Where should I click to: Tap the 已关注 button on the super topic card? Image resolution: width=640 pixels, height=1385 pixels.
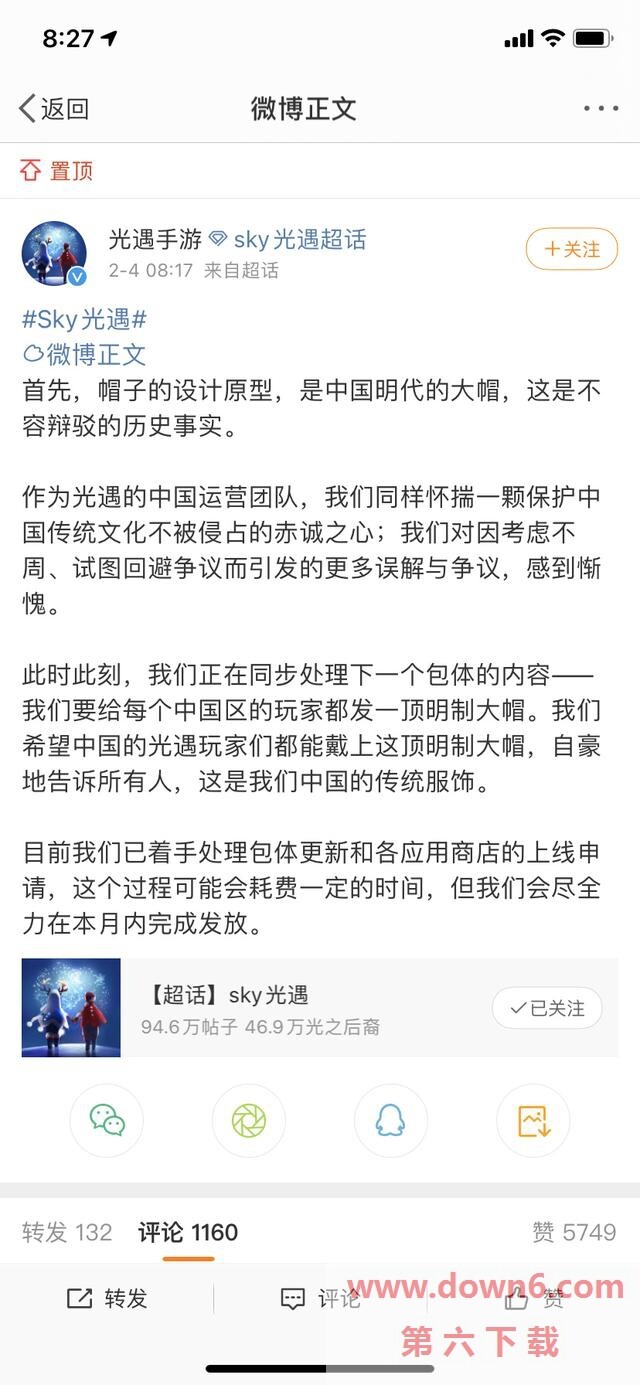(x=547, y=1008)
